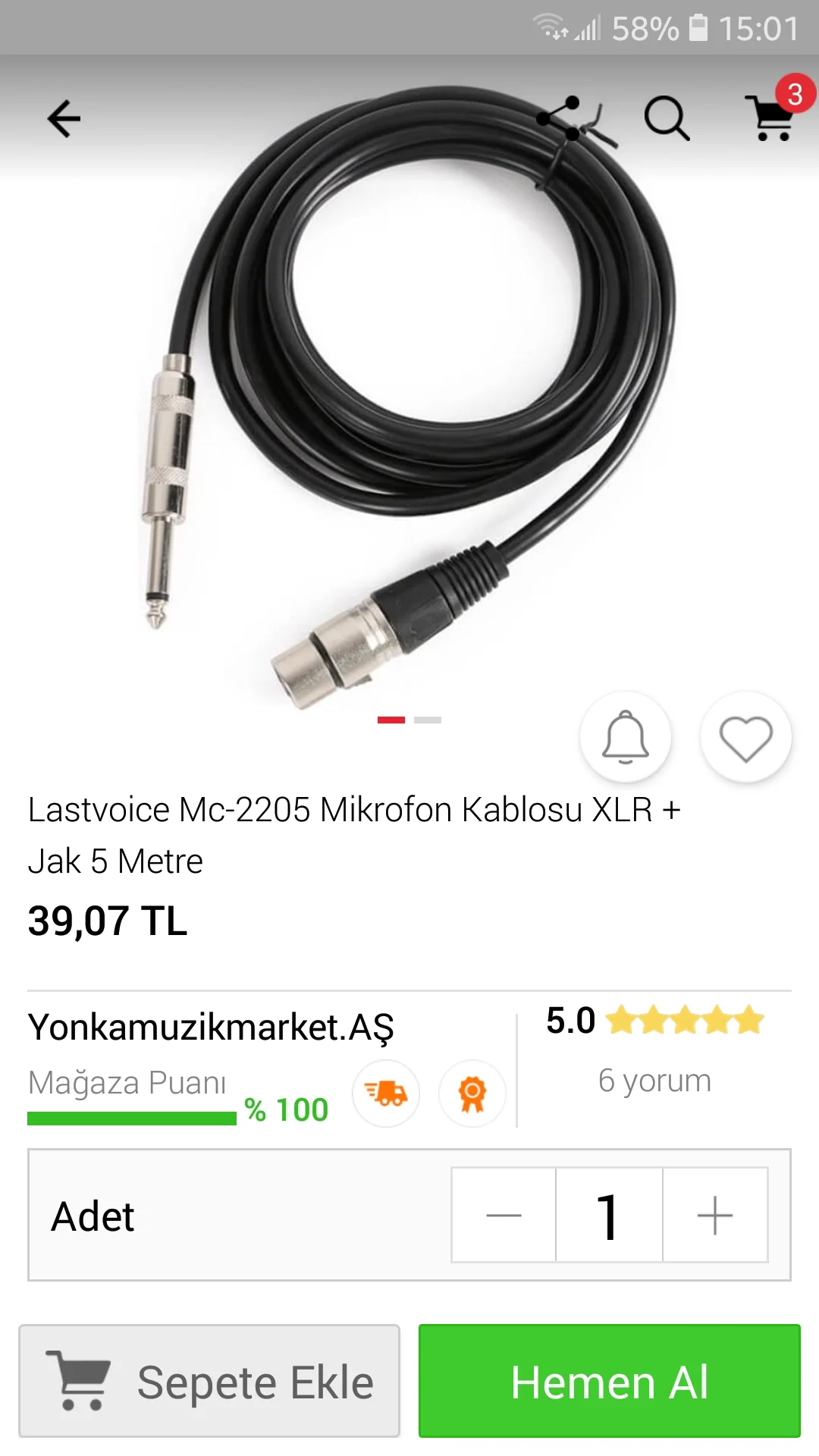Open the search magnifier icon

(x=667, y=119)
